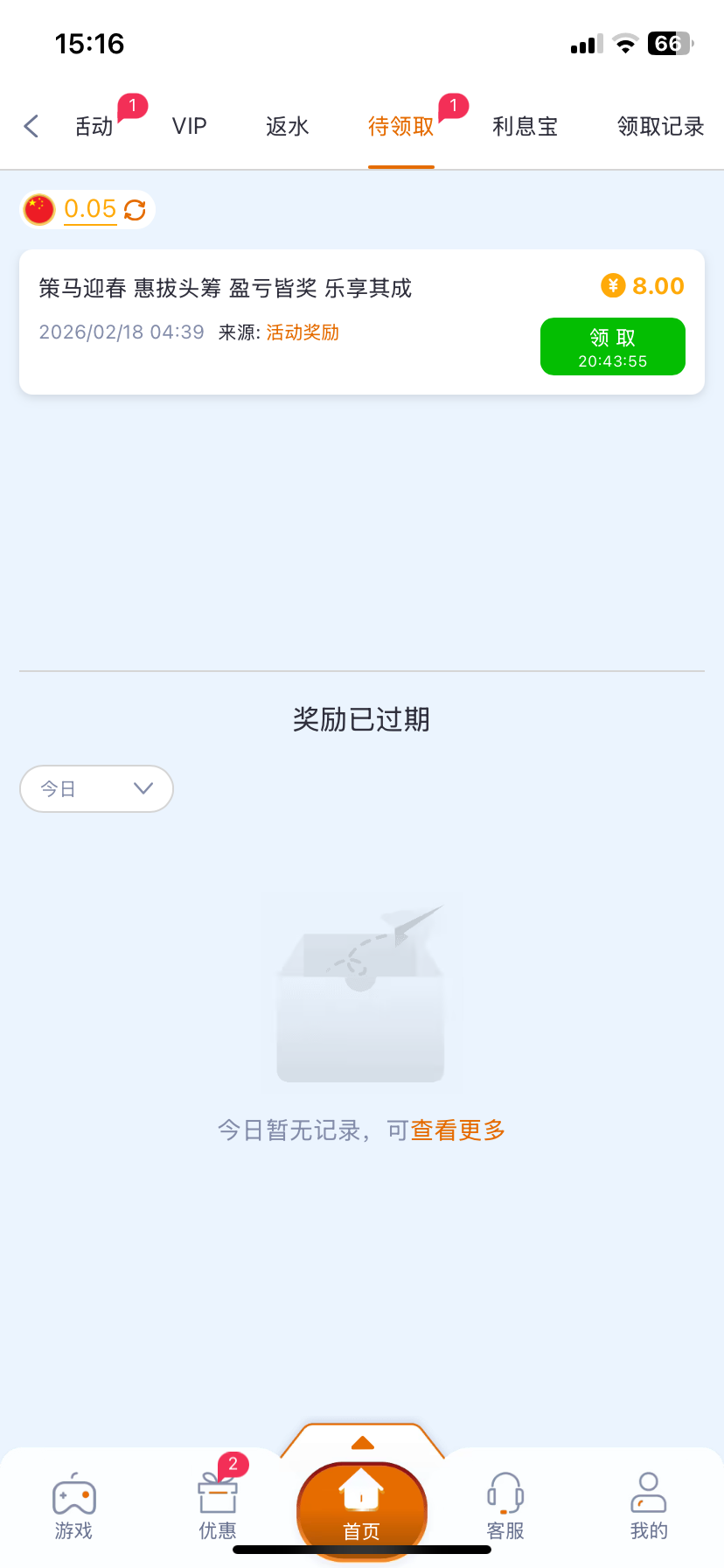Open the 策马迎春 reward card
Image resolution: width=724 pixels, height=1568 pixels.
(x=226, y=288)
